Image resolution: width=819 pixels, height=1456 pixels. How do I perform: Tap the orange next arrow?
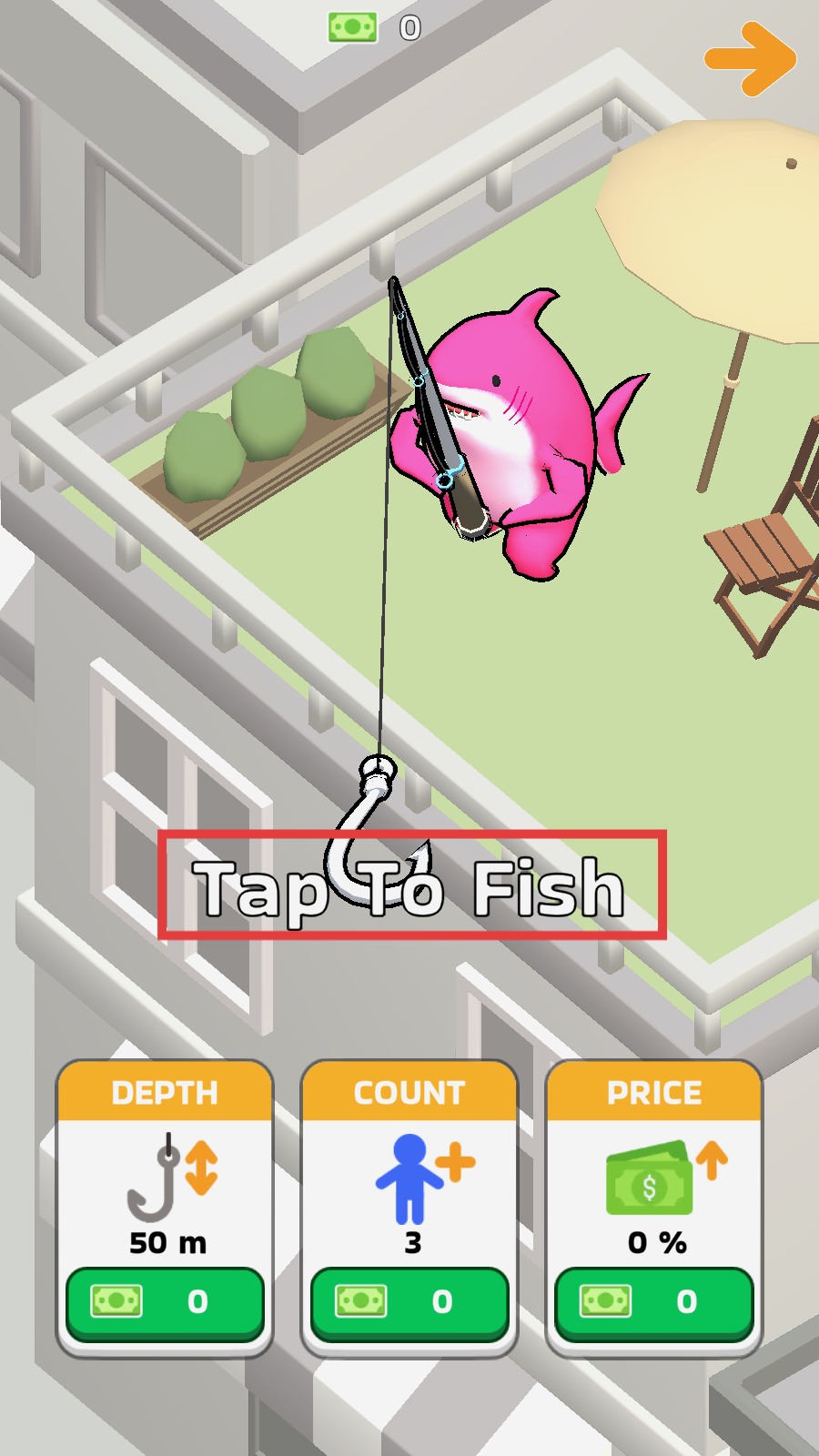[x=751, y=59]
